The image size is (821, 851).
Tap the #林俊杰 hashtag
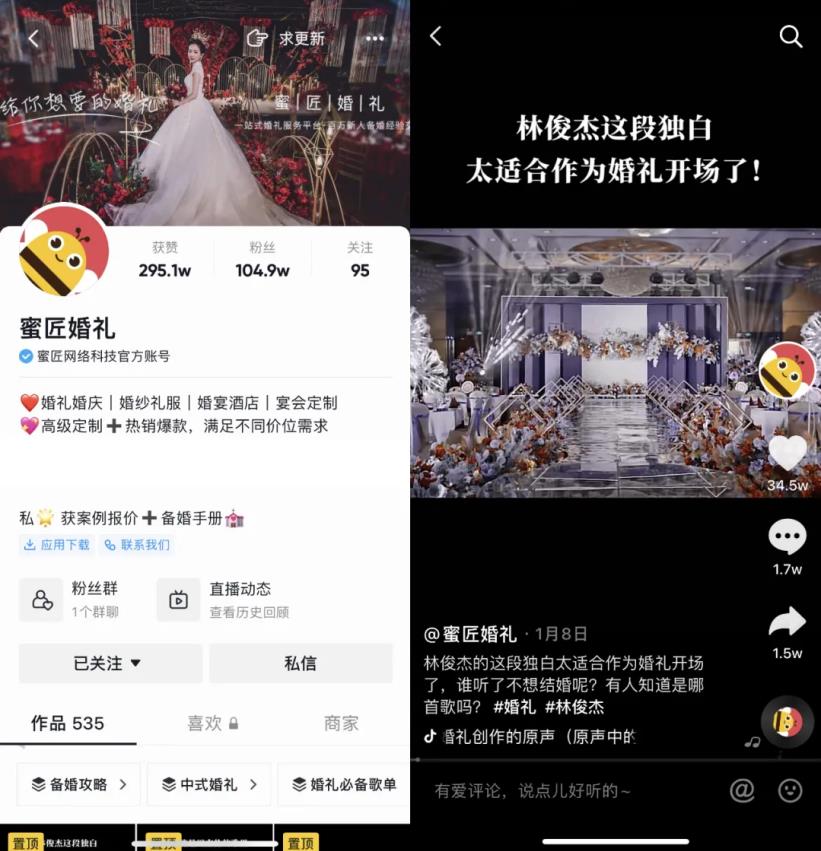574,707
